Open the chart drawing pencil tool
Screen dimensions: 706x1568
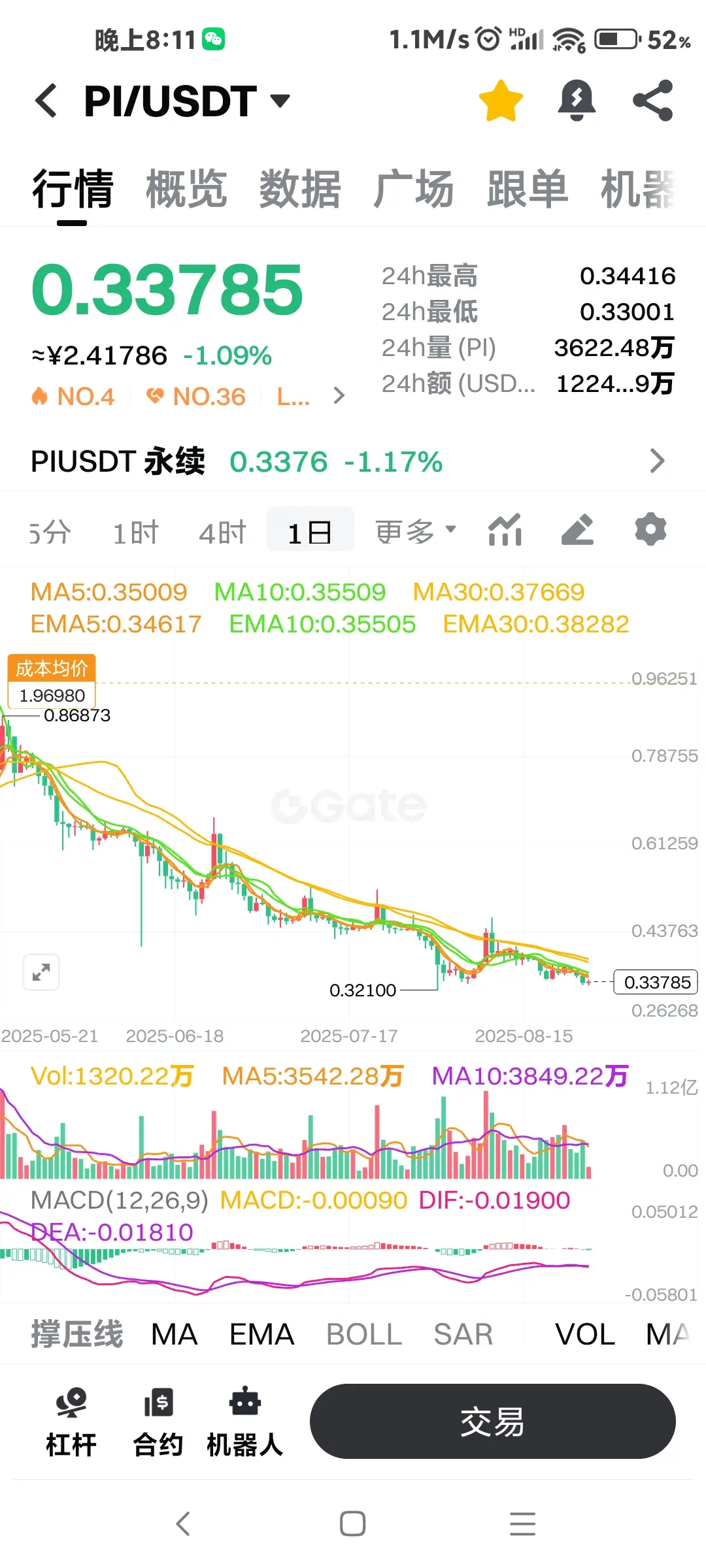[578, 529]
